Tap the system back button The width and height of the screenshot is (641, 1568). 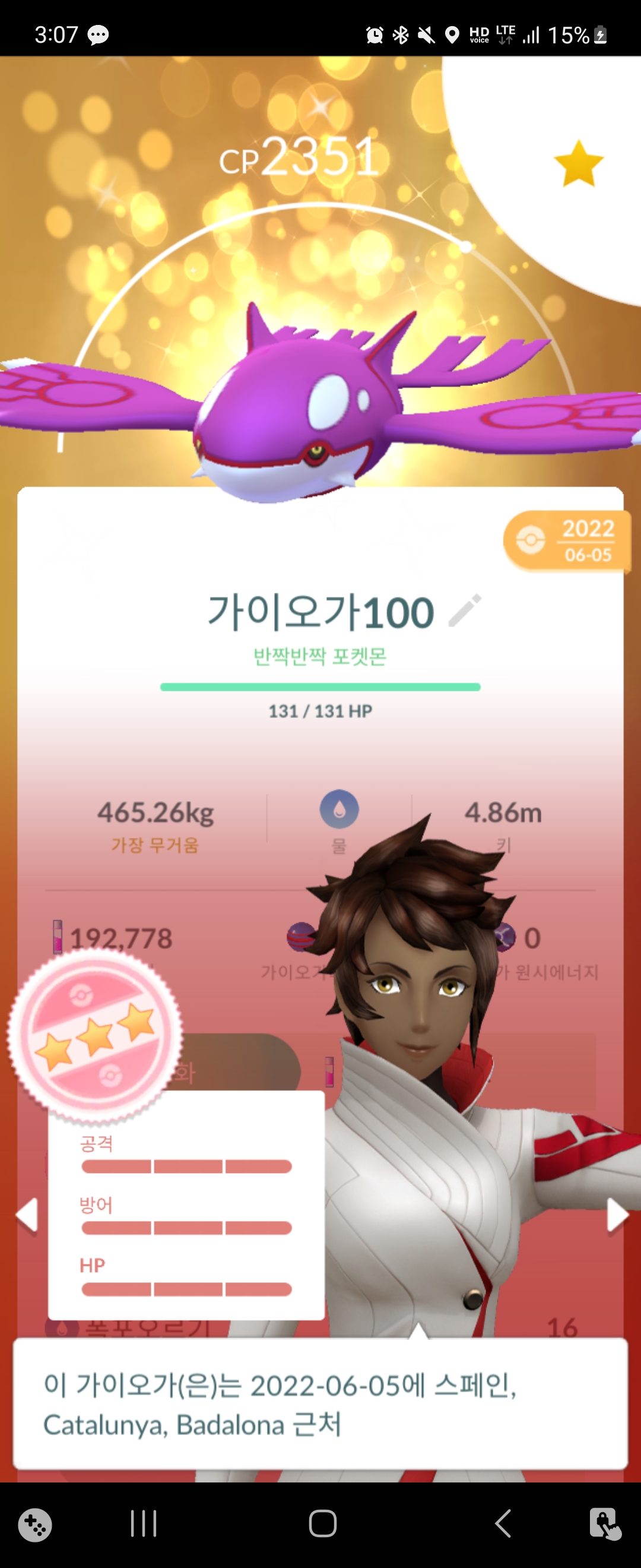(502, 1523)
